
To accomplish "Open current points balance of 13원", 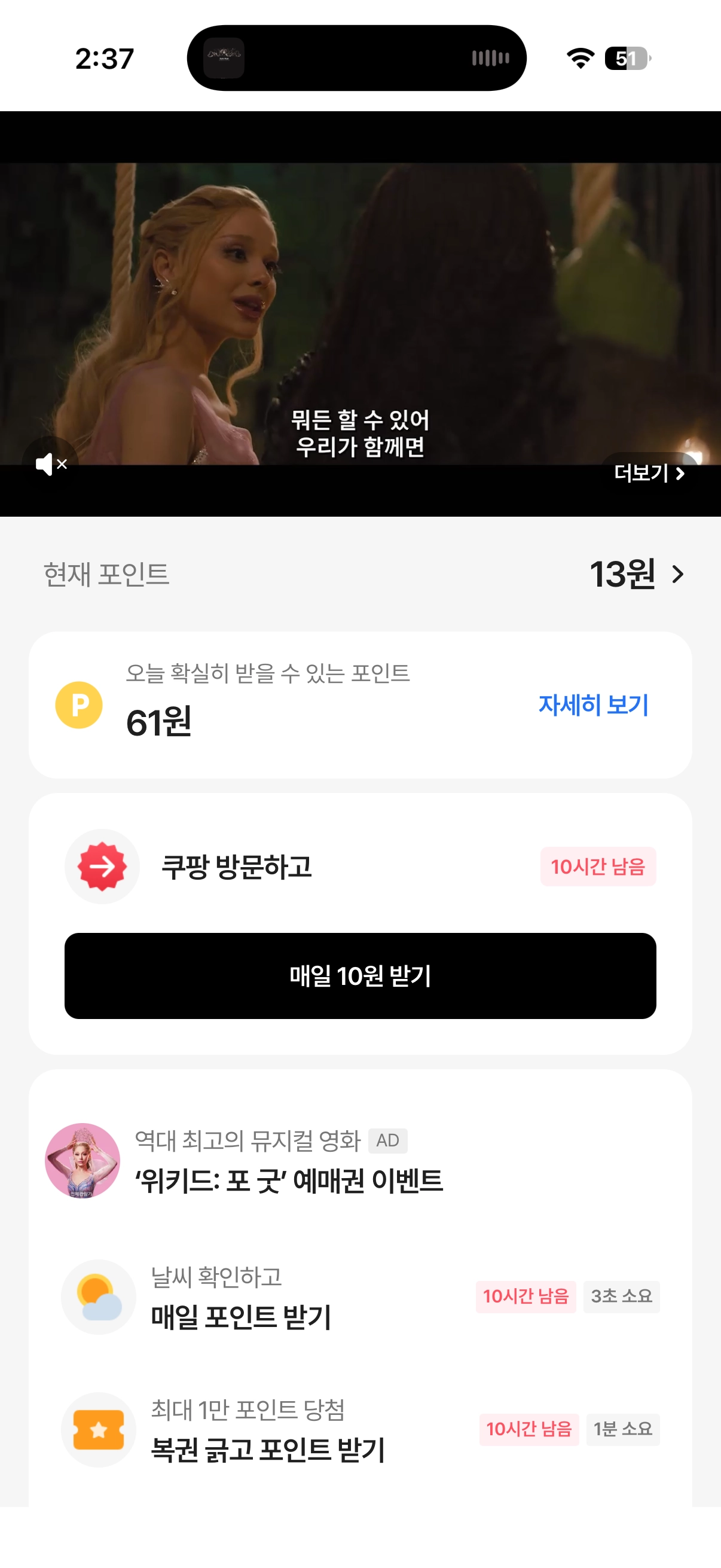I will 636,574.
